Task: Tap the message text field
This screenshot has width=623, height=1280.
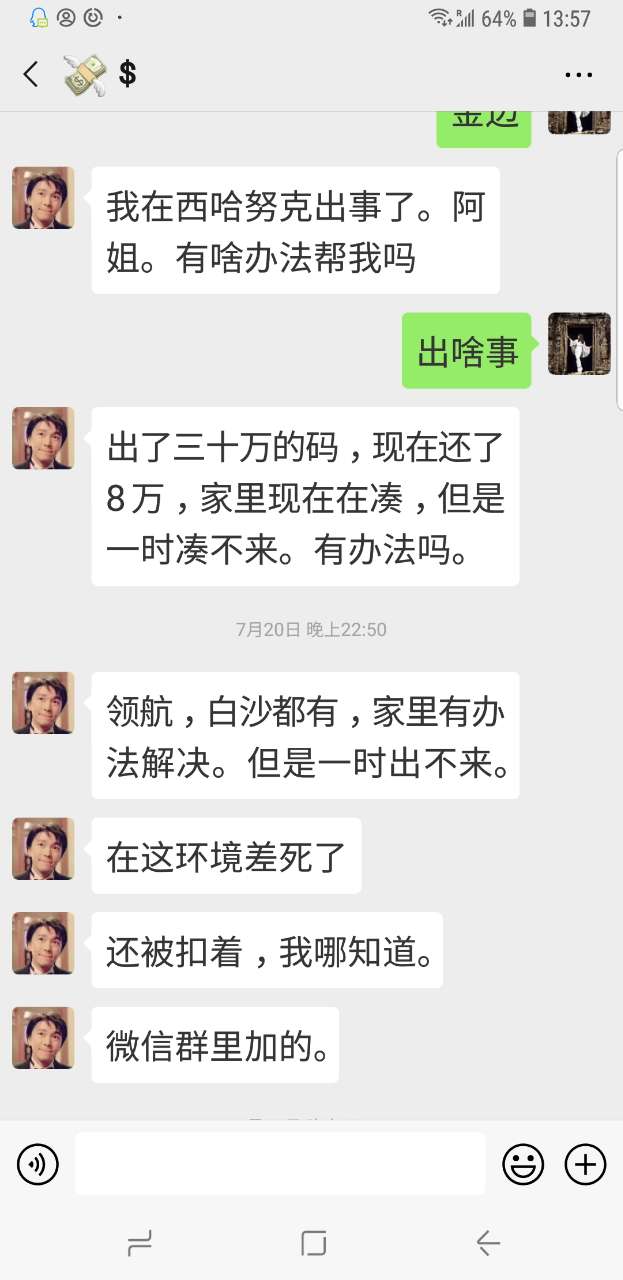Action: [x=280, y=1164]
